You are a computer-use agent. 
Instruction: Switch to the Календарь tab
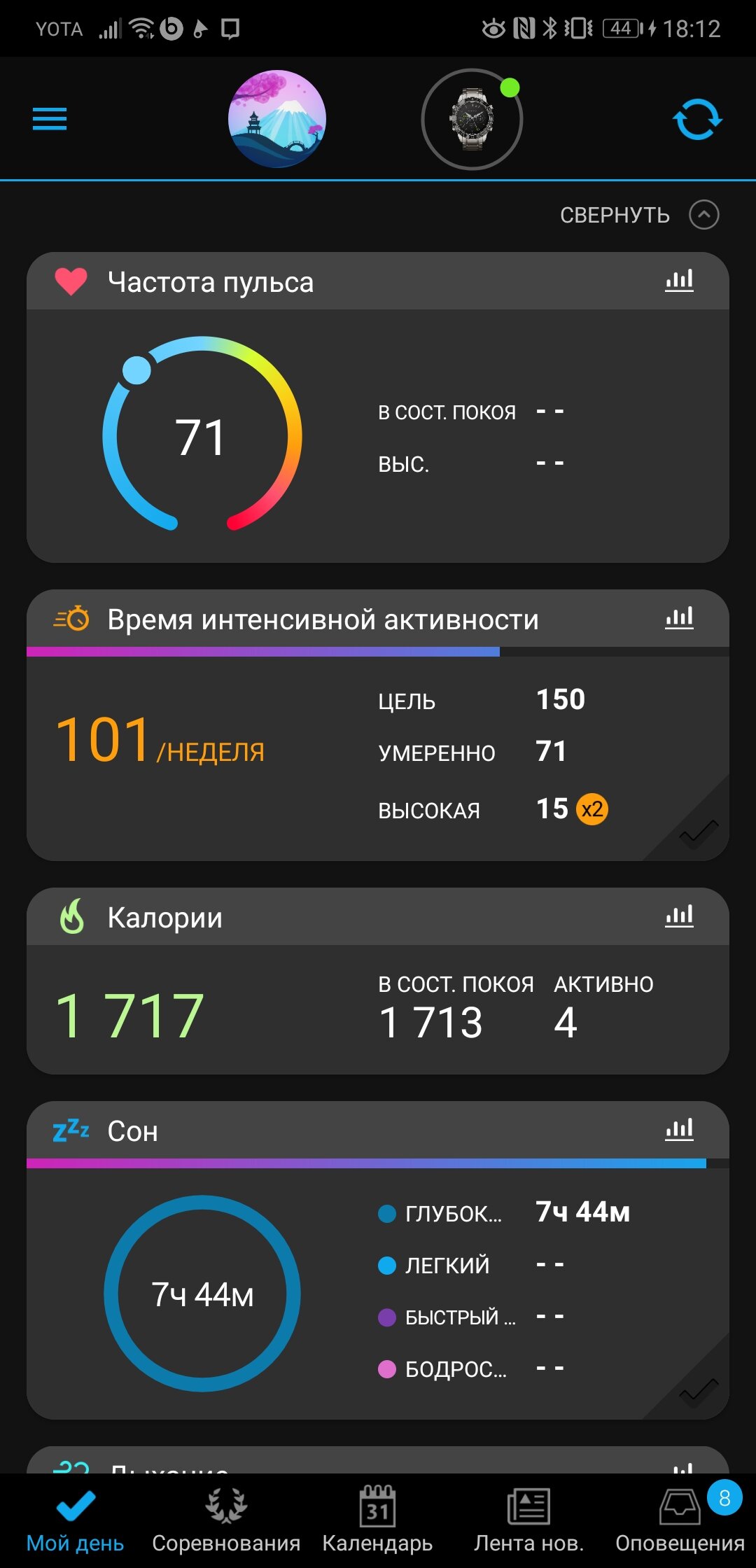click(377, 1520)
